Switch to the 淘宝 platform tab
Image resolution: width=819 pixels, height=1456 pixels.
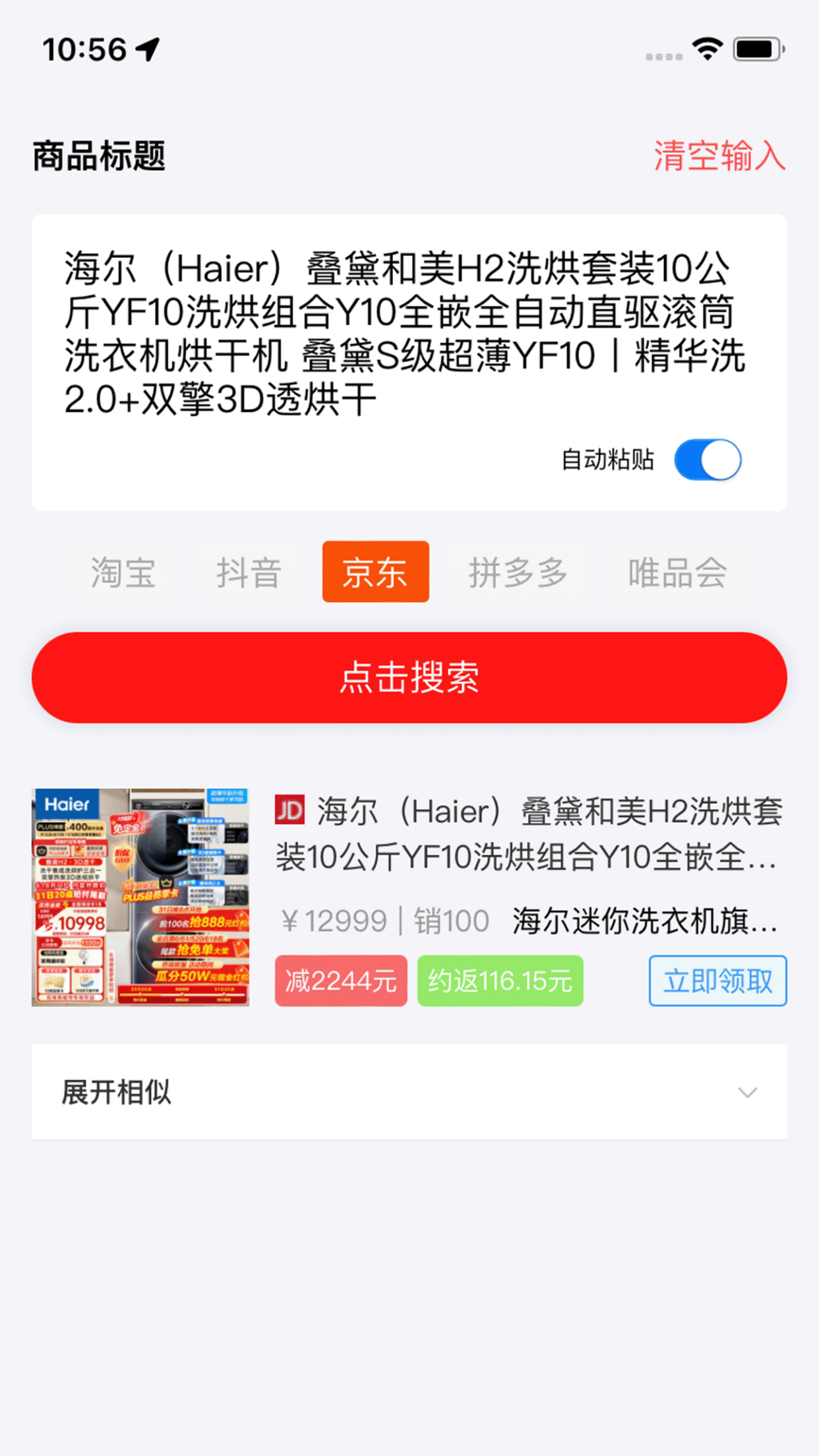[123, 572]
